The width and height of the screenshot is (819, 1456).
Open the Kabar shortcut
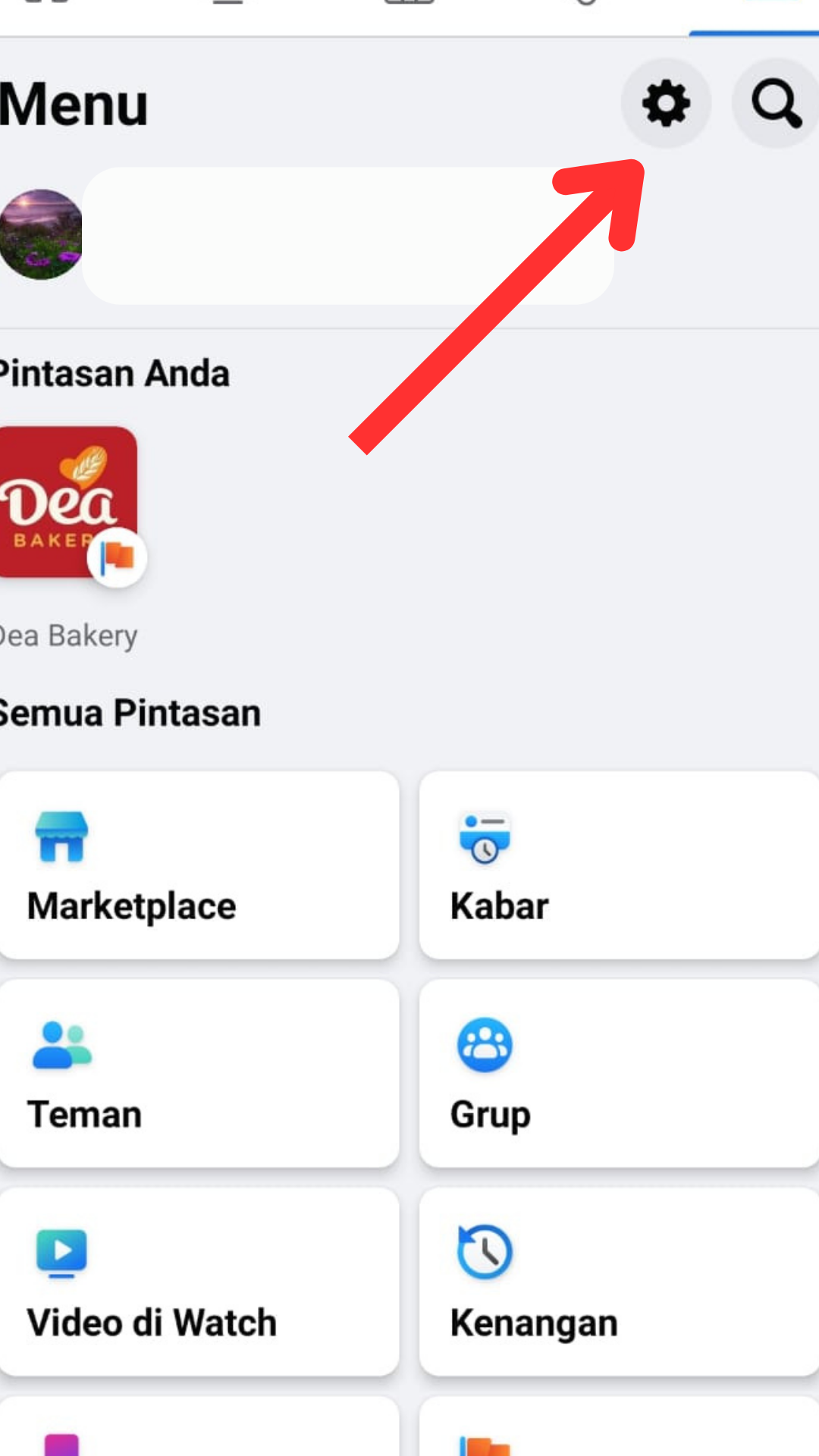tap(618, 865)
